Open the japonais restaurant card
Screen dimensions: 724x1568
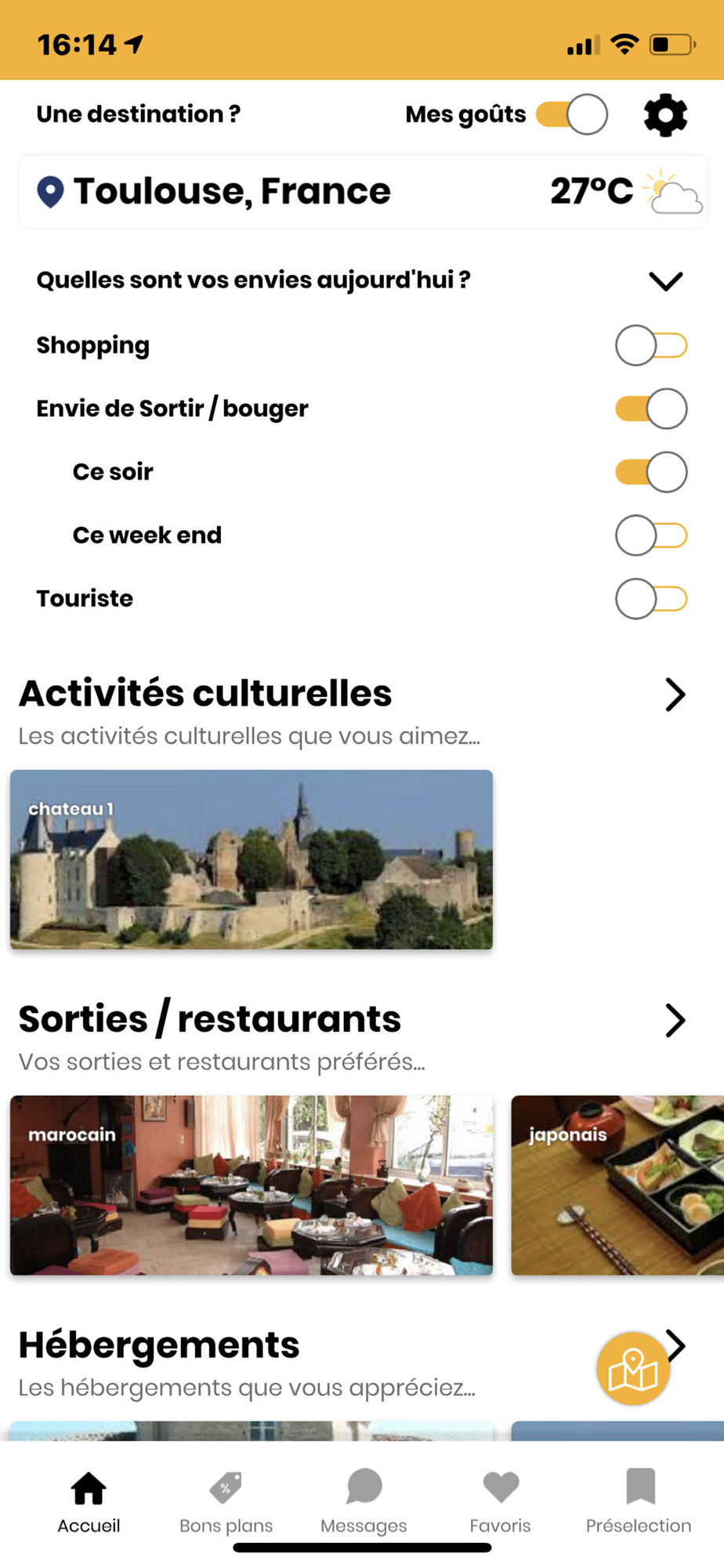pos(617,1185)
